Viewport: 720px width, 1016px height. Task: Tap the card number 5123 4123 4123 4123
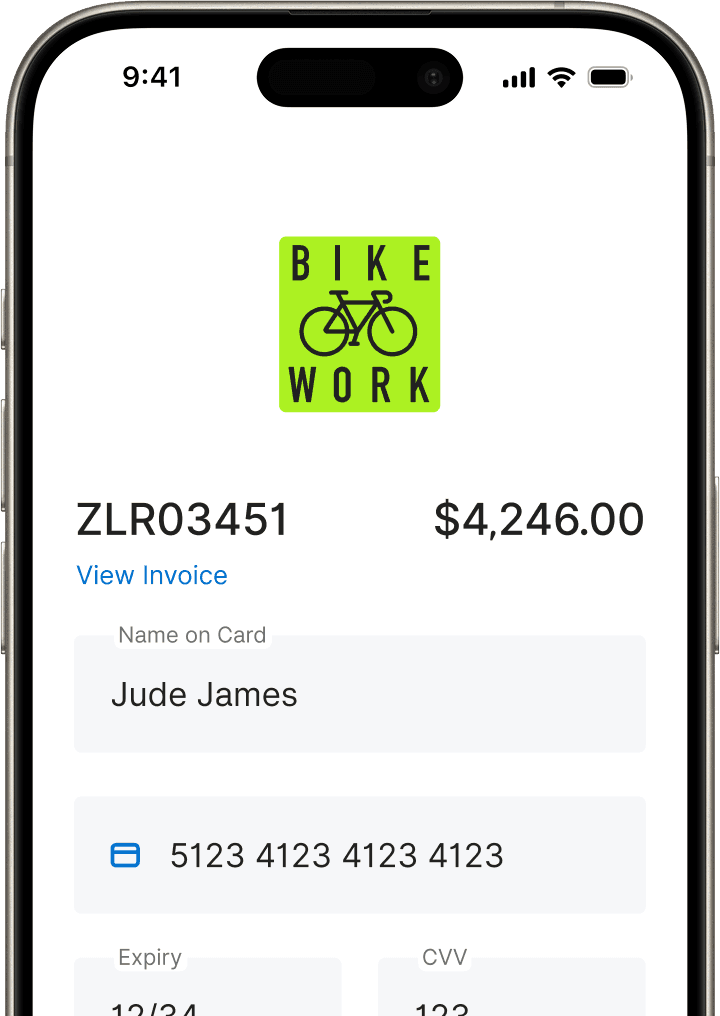pos(335,855)
